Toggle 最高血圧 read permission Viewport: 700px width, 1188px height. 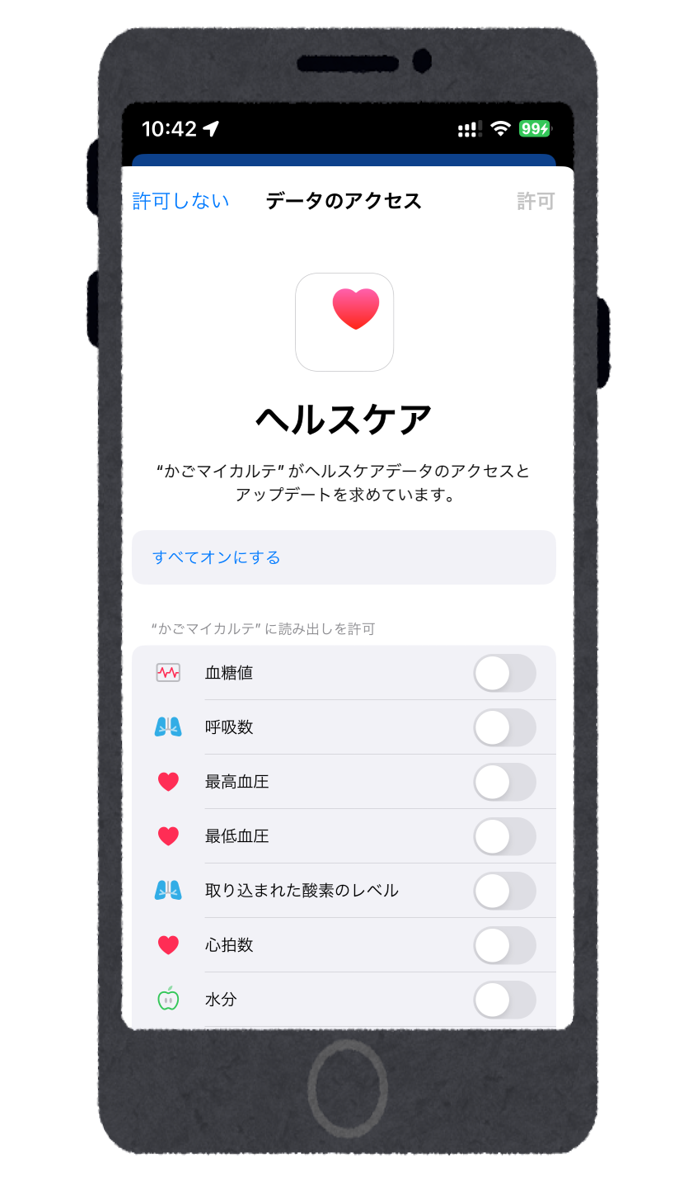pyautogui.click(x=504, y=782)
